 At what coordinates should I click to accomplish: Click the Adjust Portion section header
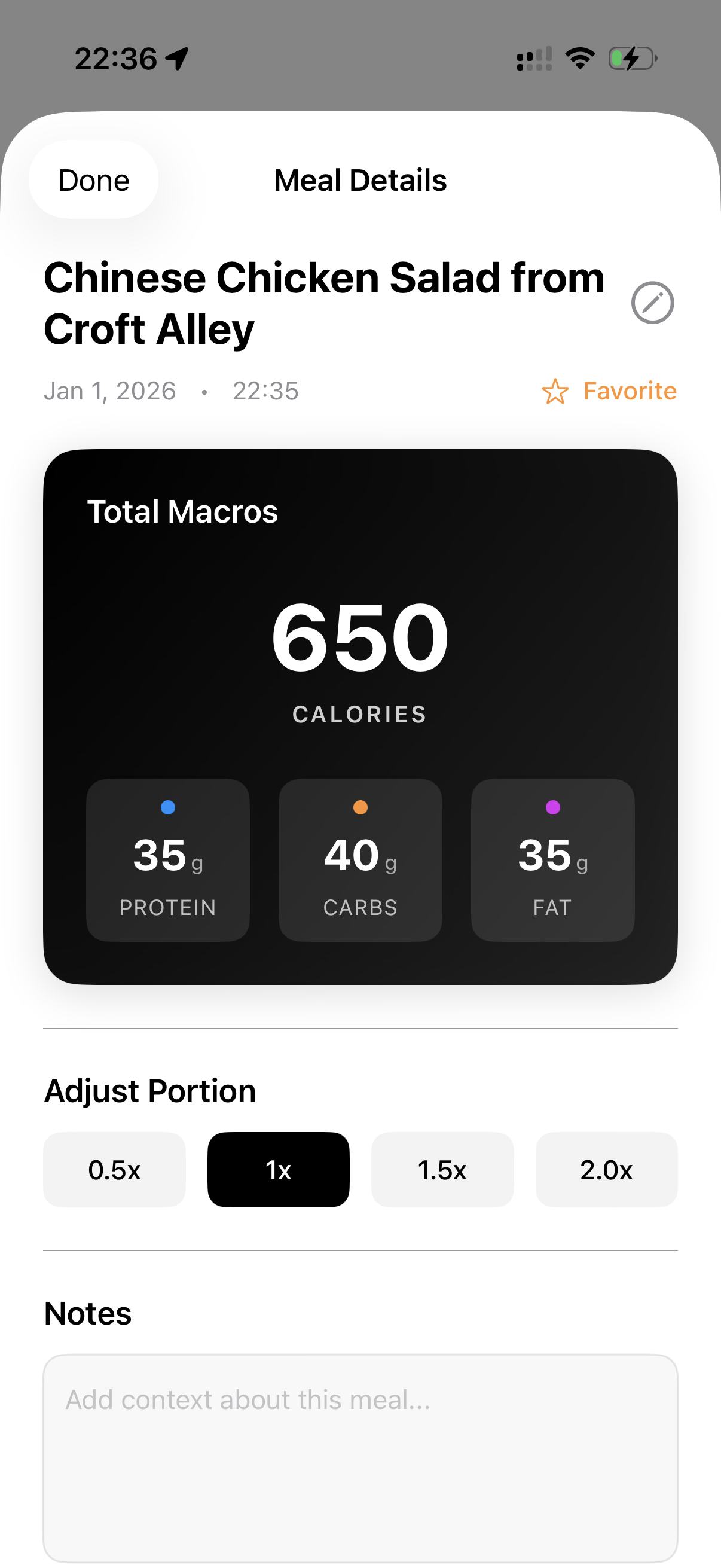click(149, 1090)
